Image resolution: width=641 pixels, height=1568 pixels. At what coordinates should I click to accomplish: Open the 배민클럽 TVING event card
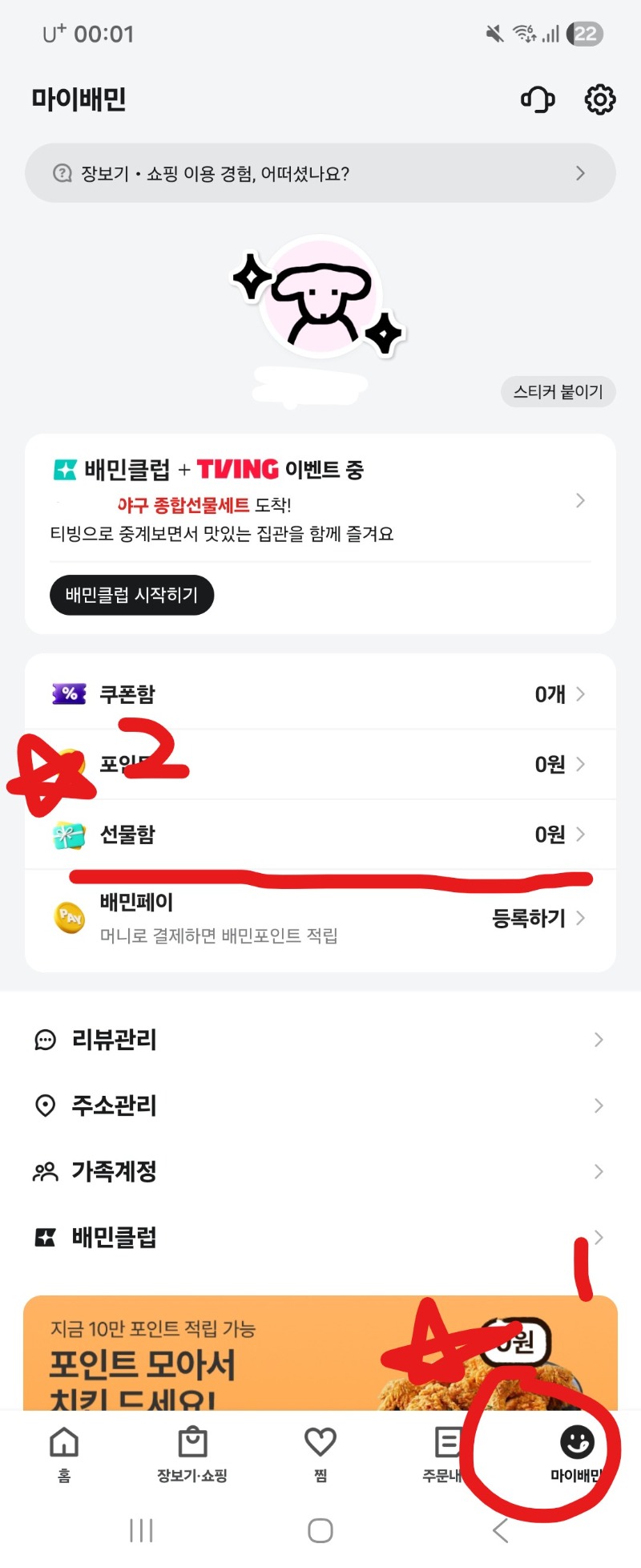click(320, 501)
